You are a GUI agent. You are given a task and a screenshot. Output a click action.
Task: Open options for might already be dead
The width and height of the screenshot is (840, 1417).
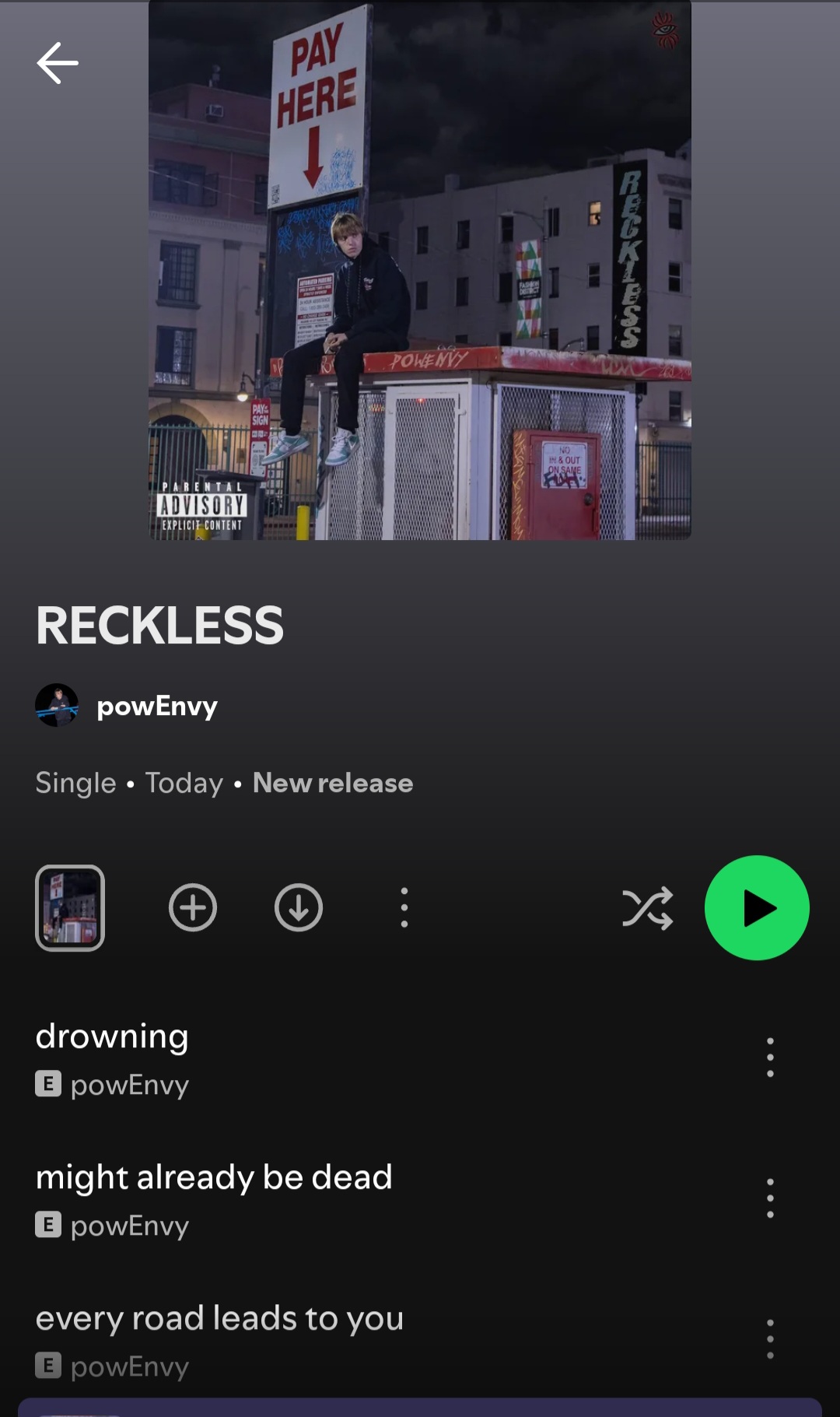click(x=770, y=1198)
